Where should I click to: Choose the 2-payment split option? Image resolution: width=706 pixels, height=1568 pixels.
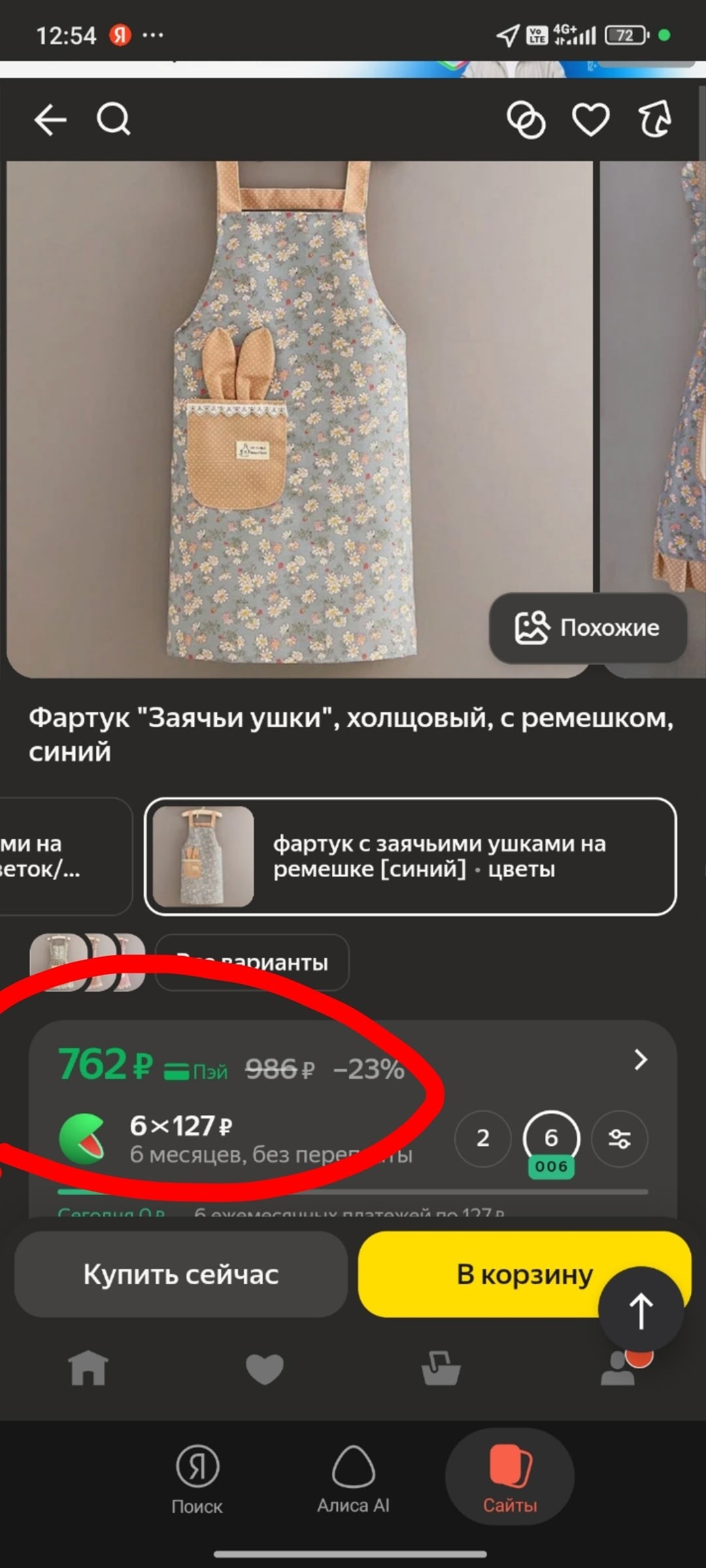click(x=483, y=1138)
